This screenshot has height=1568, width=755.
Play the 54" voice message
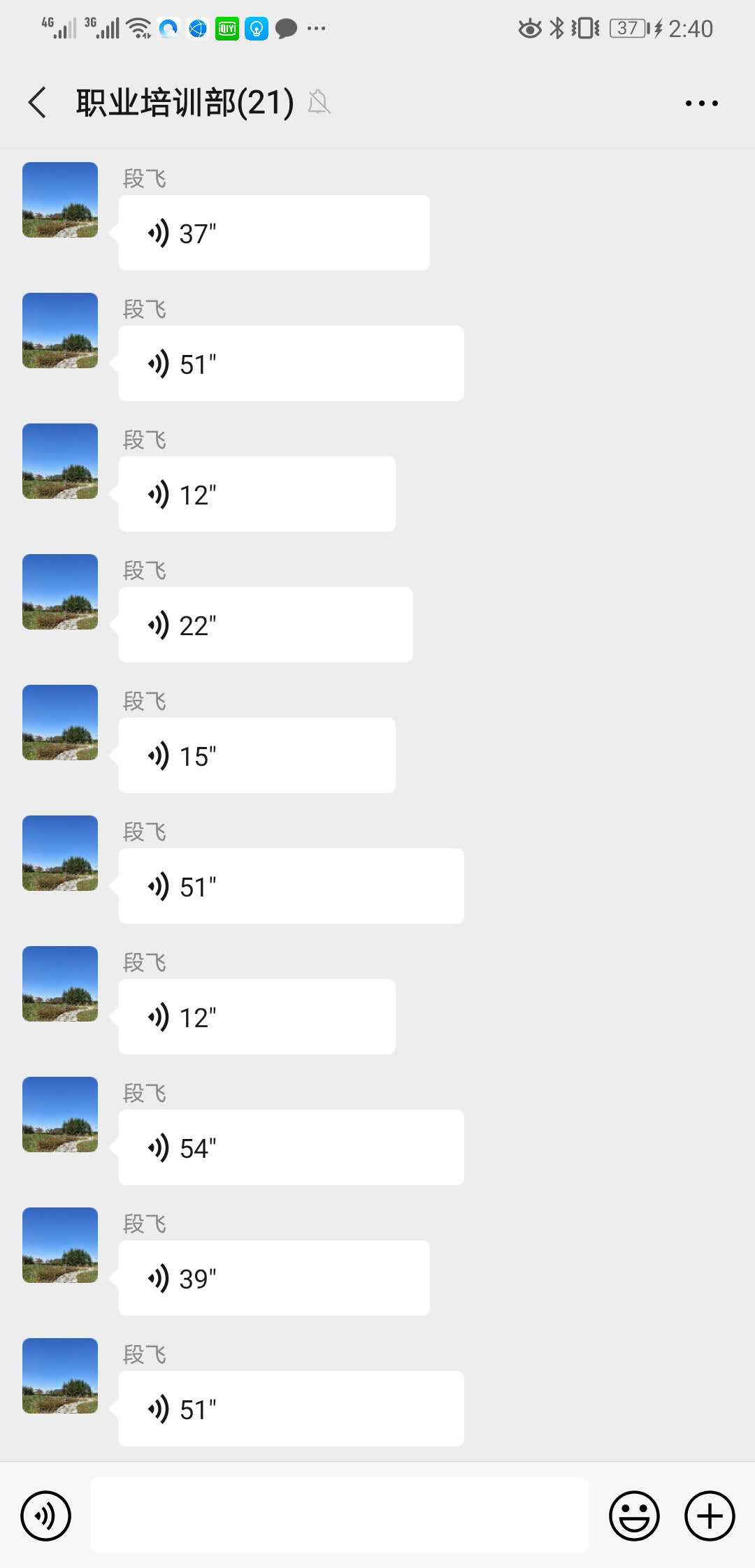(292, 1147)
